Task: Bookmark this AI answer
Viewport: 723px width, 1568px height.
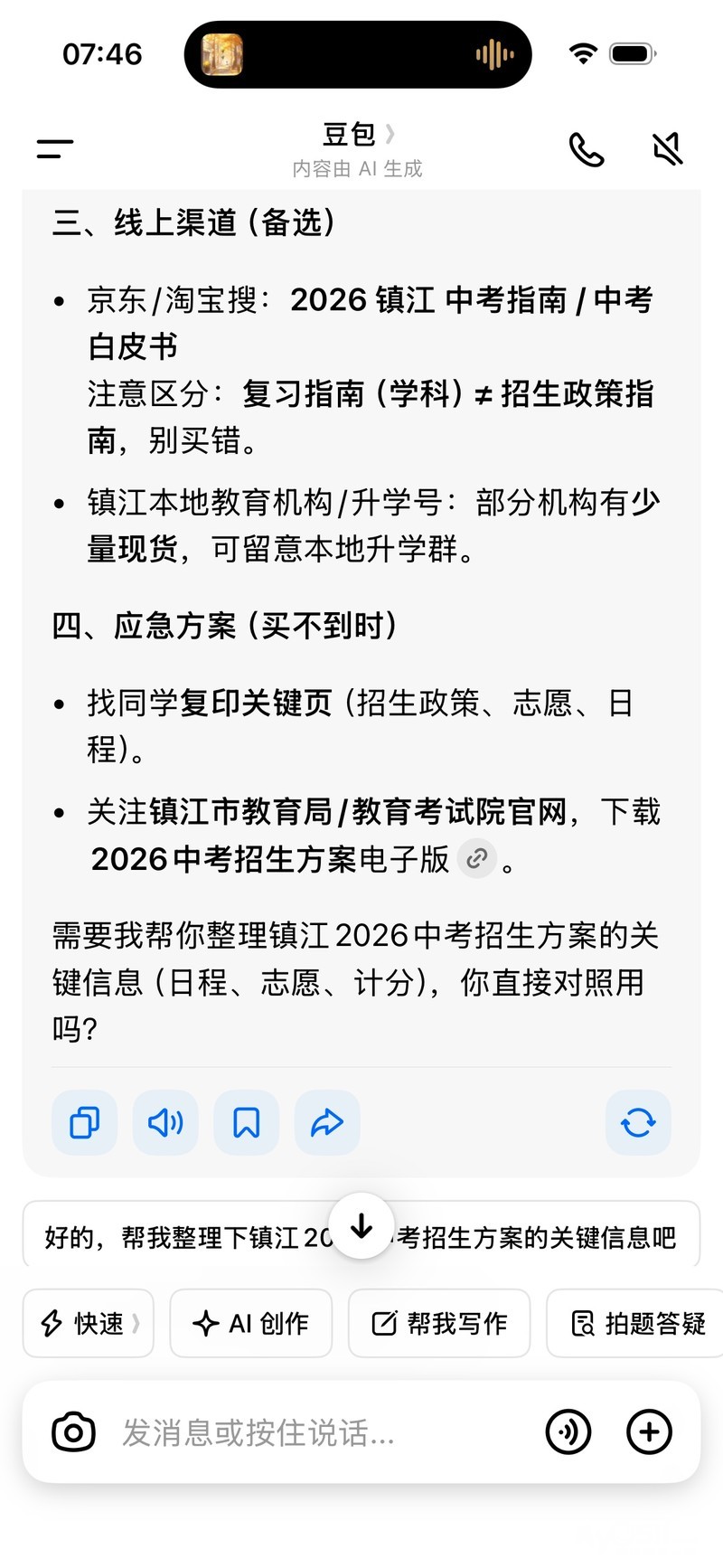Action: pyautogui.click(x=246, y=1123)
